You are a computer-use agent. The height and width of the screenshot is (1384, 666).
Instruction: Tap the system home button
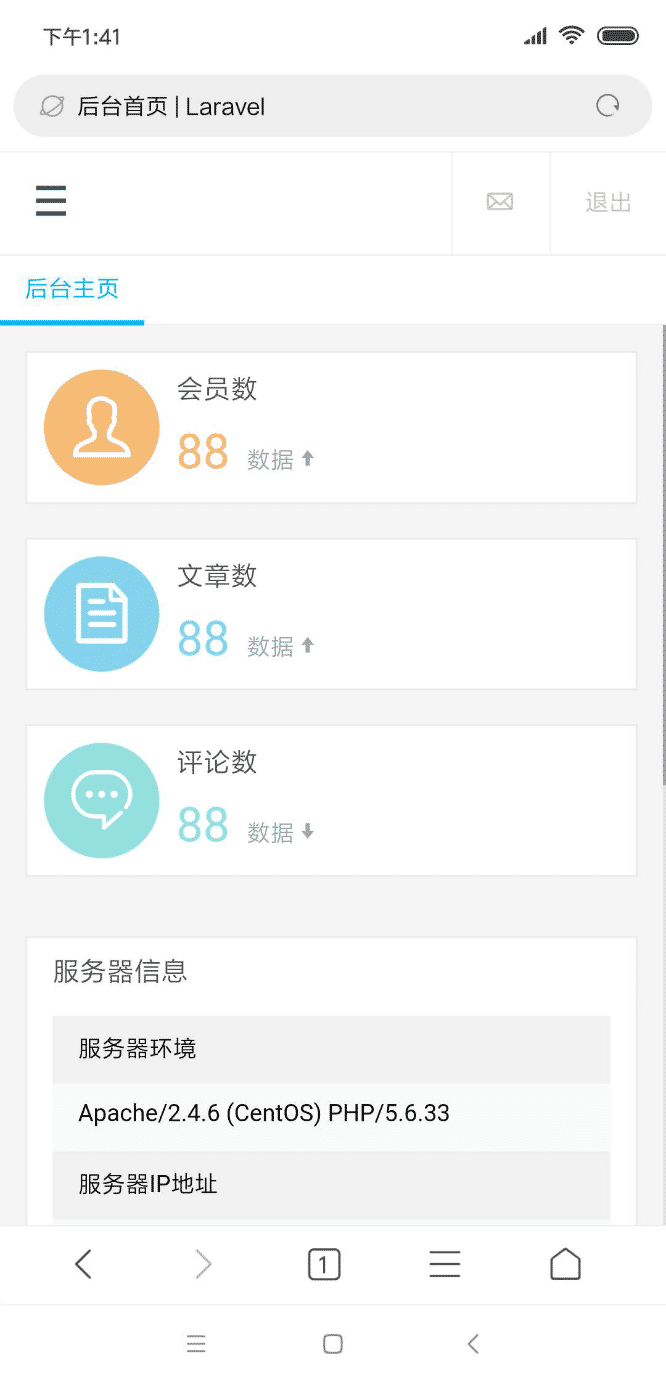point(333,1344)
